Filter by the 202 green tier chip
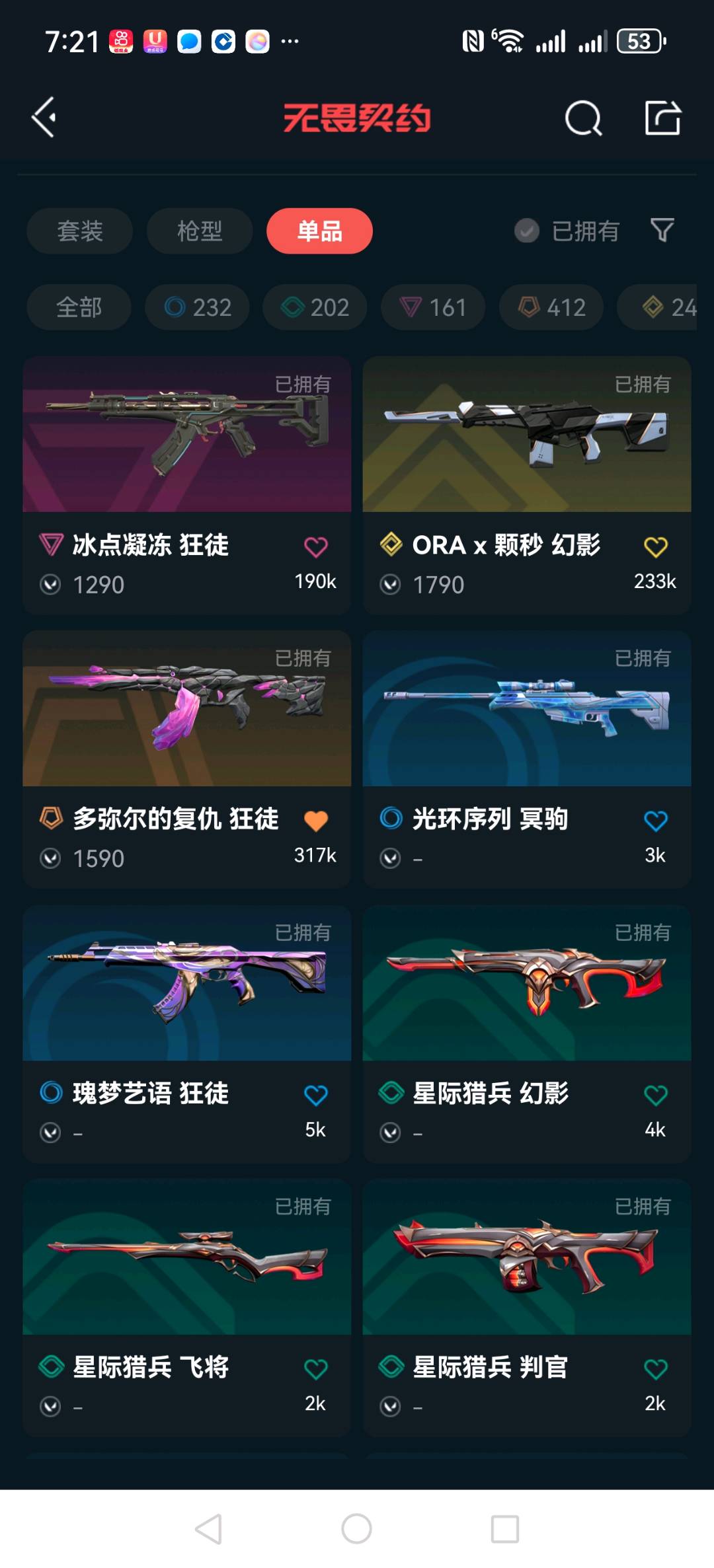Viewport: 714px width, 1568px height. click(315, 307)
